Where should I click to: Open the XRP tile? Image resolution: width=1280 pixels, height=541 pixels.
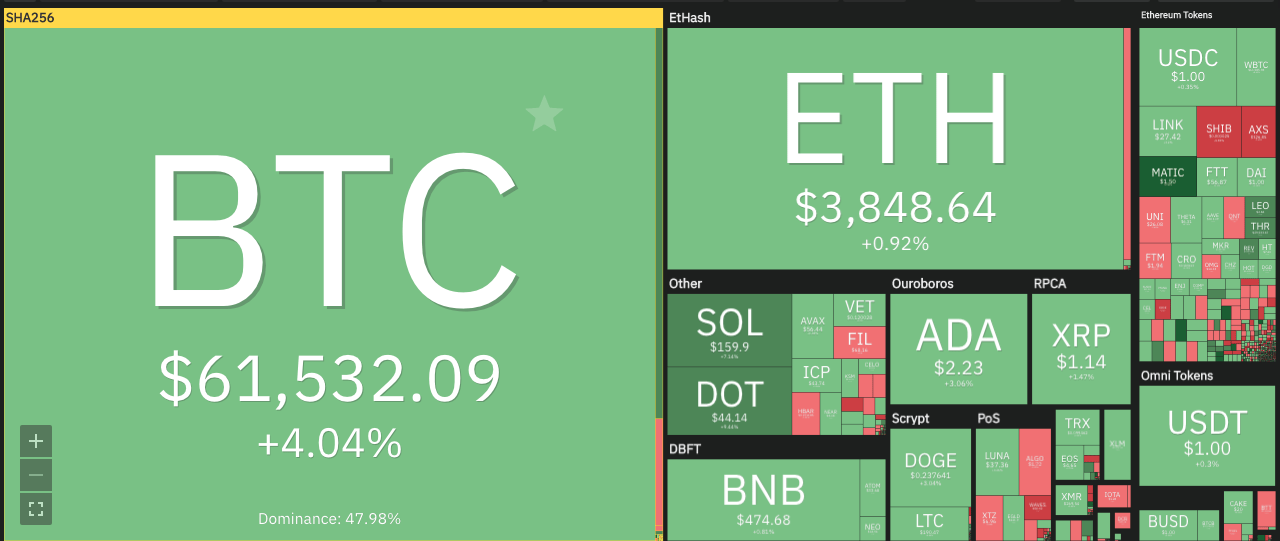(x=1080, y=349)
